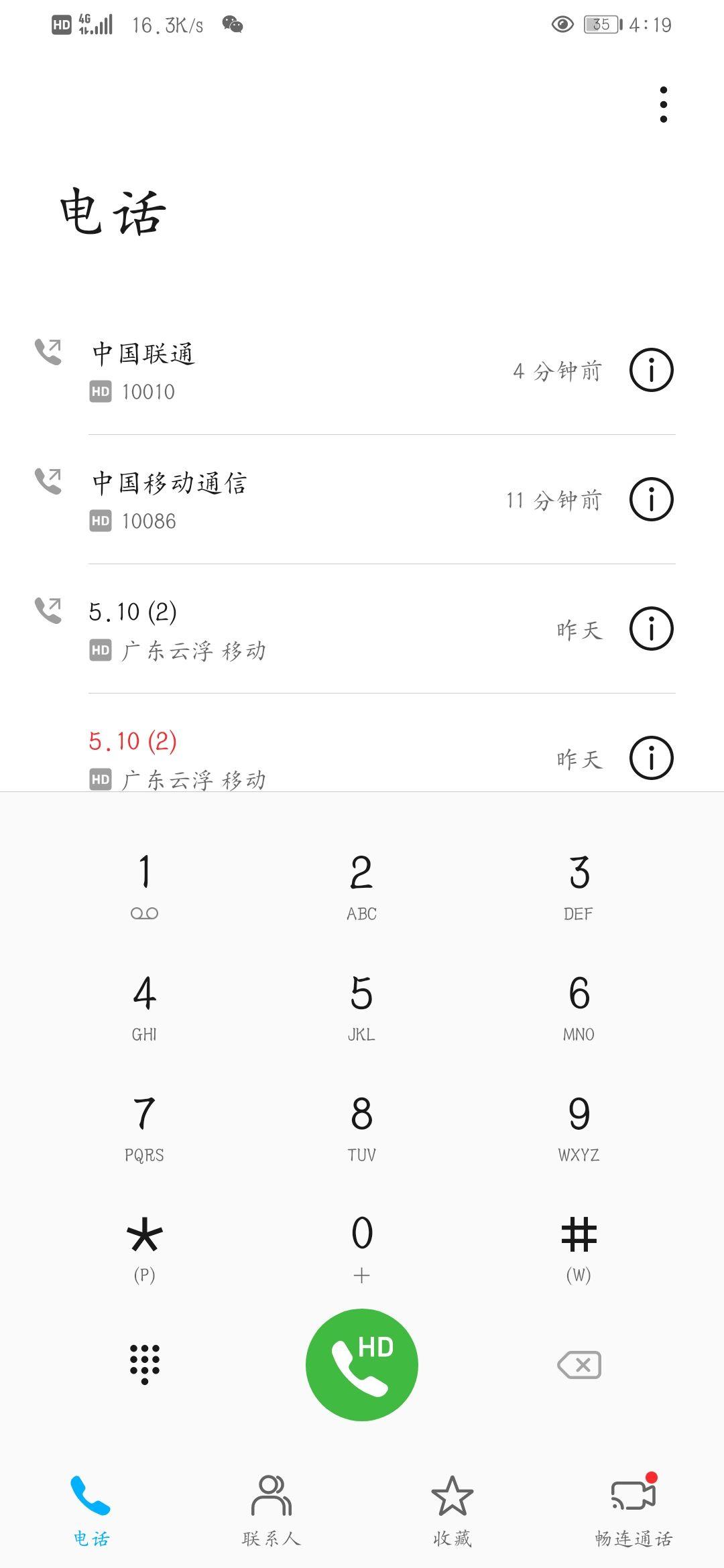
Task: Tap the green HD call button
Action: click(x=361, y=1364)
